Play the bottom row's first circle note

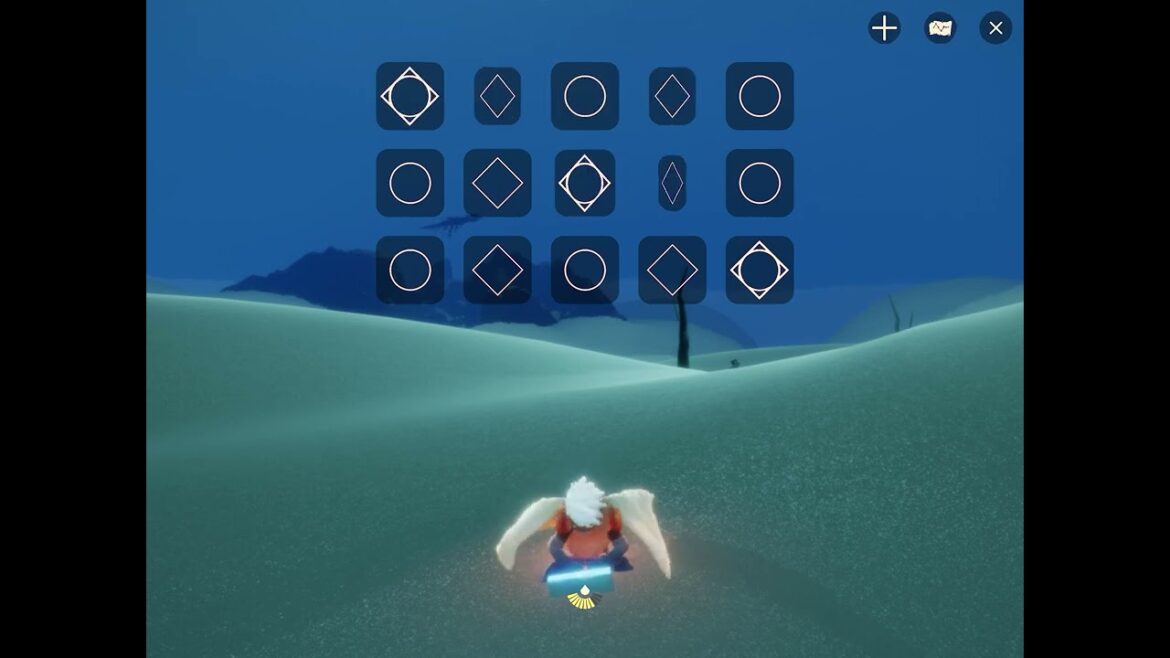tap(410, 270)
